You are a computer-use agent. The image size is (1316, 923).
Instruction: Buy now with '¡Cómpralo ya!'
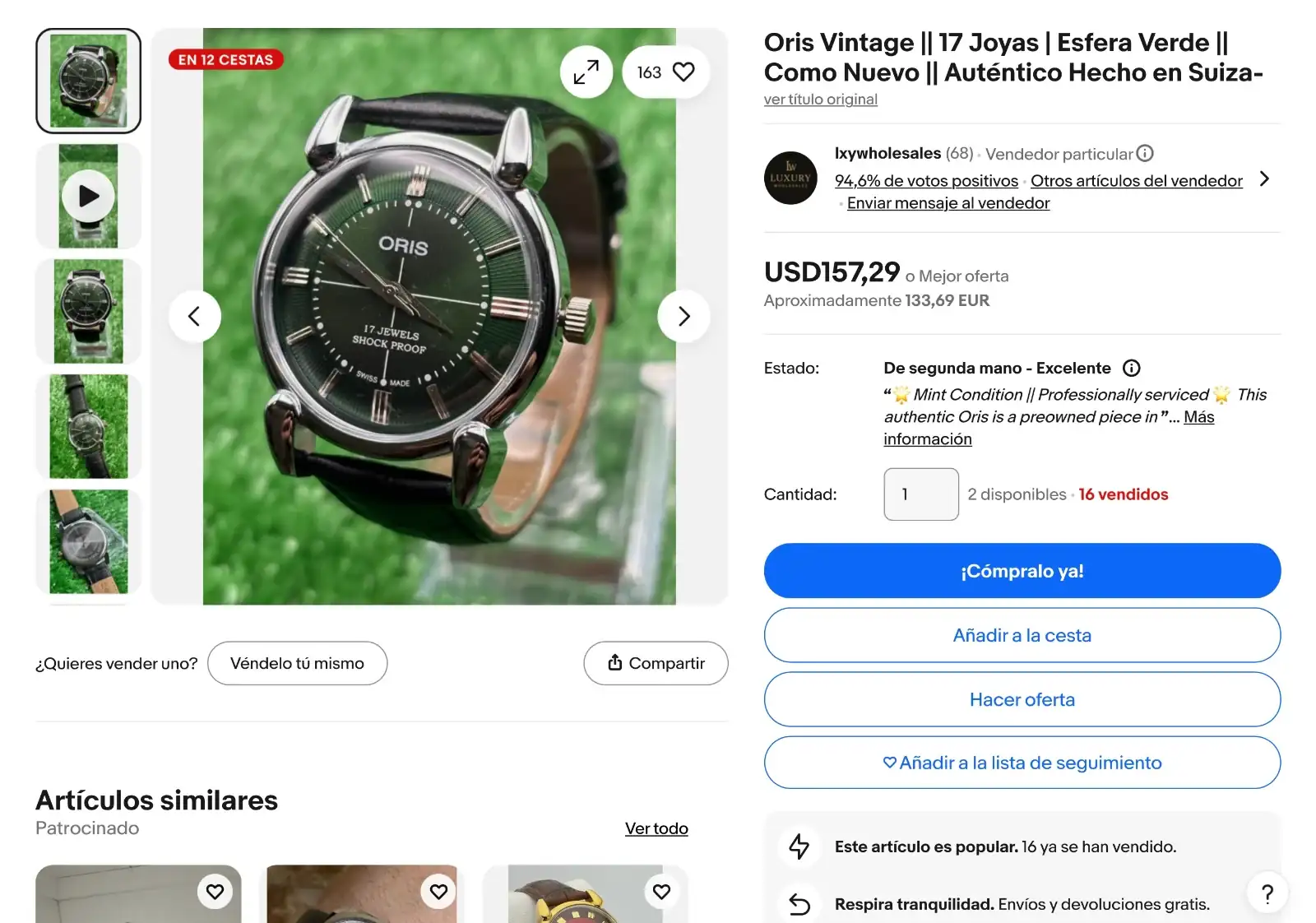(1022, 571)
